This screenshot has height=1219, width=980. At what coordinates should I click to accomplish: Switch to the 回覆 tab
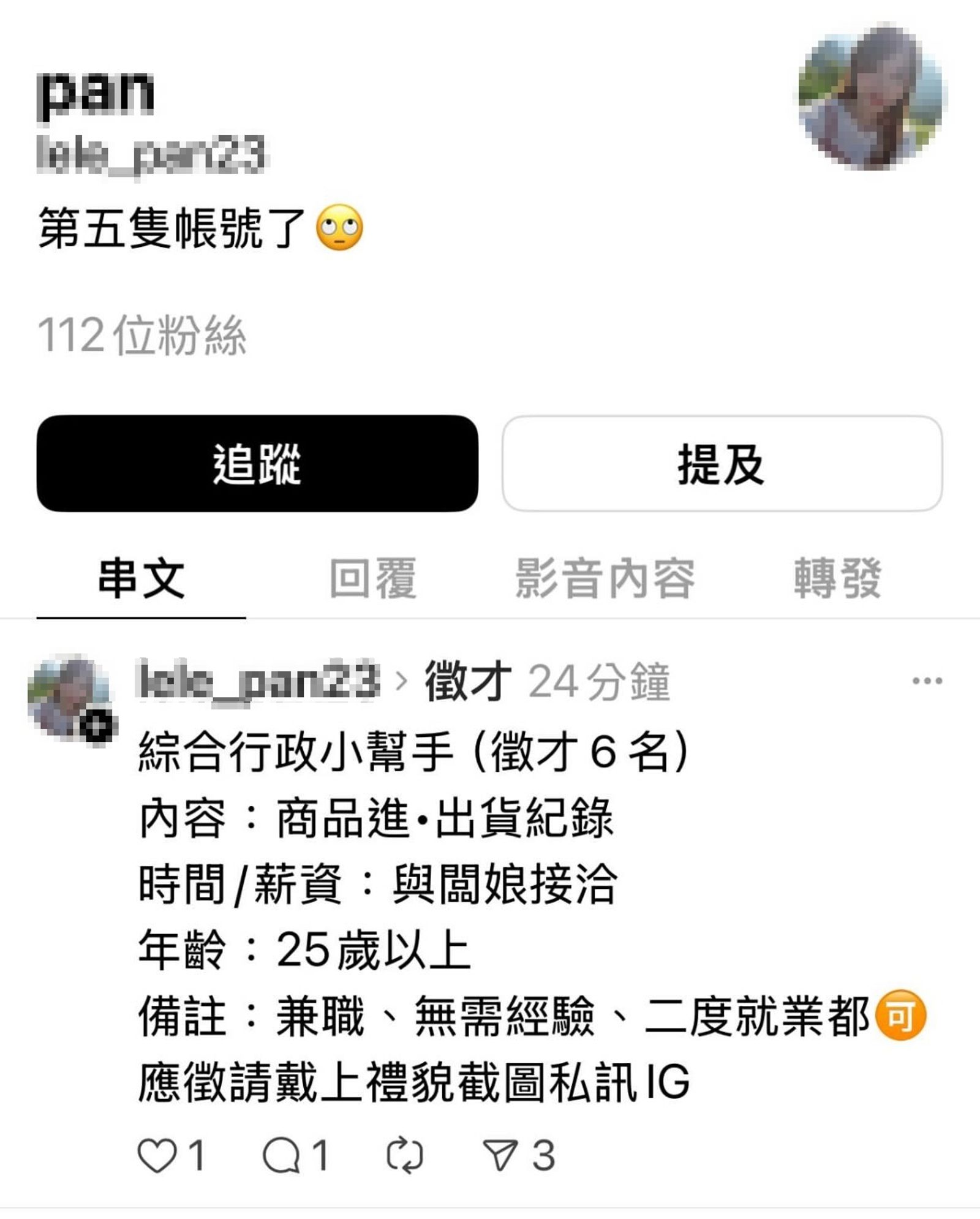coord(372,578)
